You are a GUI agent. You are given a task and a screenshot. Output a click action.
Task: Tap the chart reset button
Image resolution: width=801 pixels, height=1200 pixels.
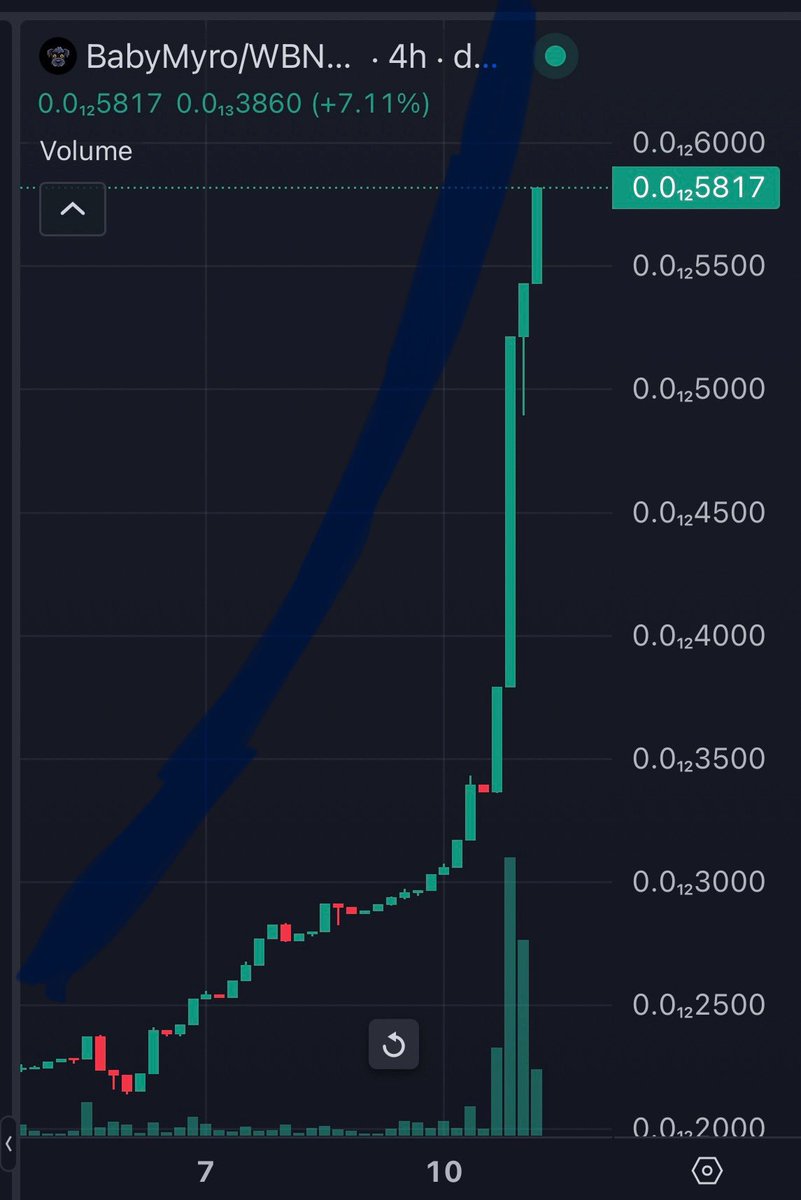tap(393, 1045)
